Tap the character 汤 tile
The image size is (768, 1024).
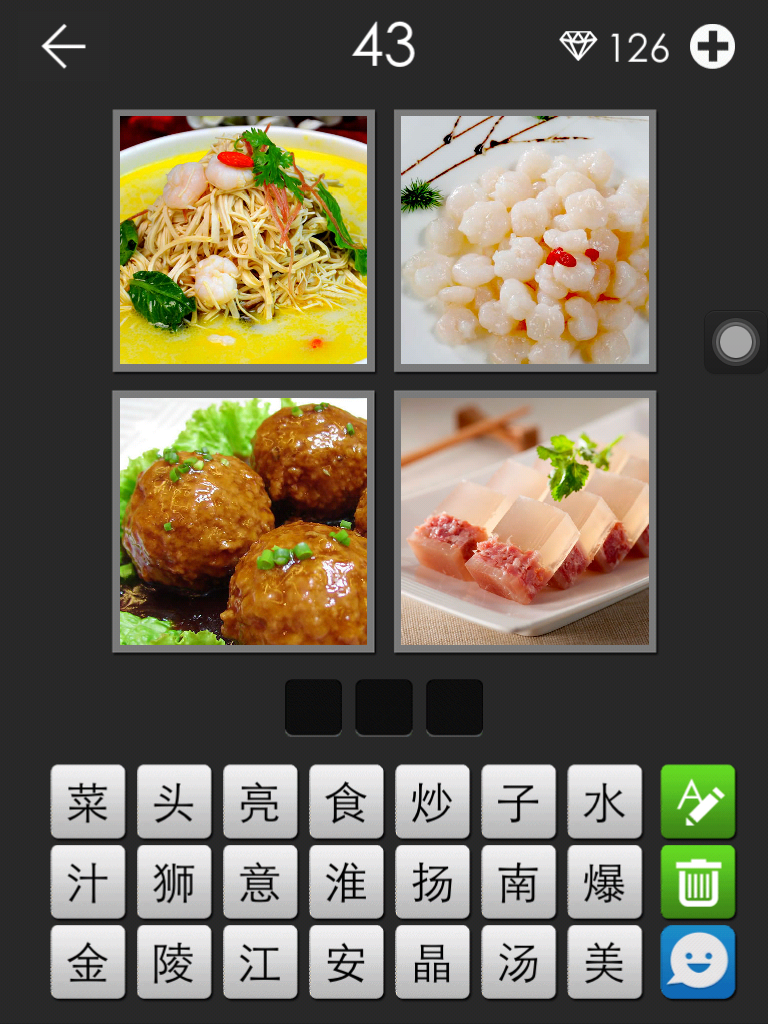pyautogui.click(x=518, y=962)
